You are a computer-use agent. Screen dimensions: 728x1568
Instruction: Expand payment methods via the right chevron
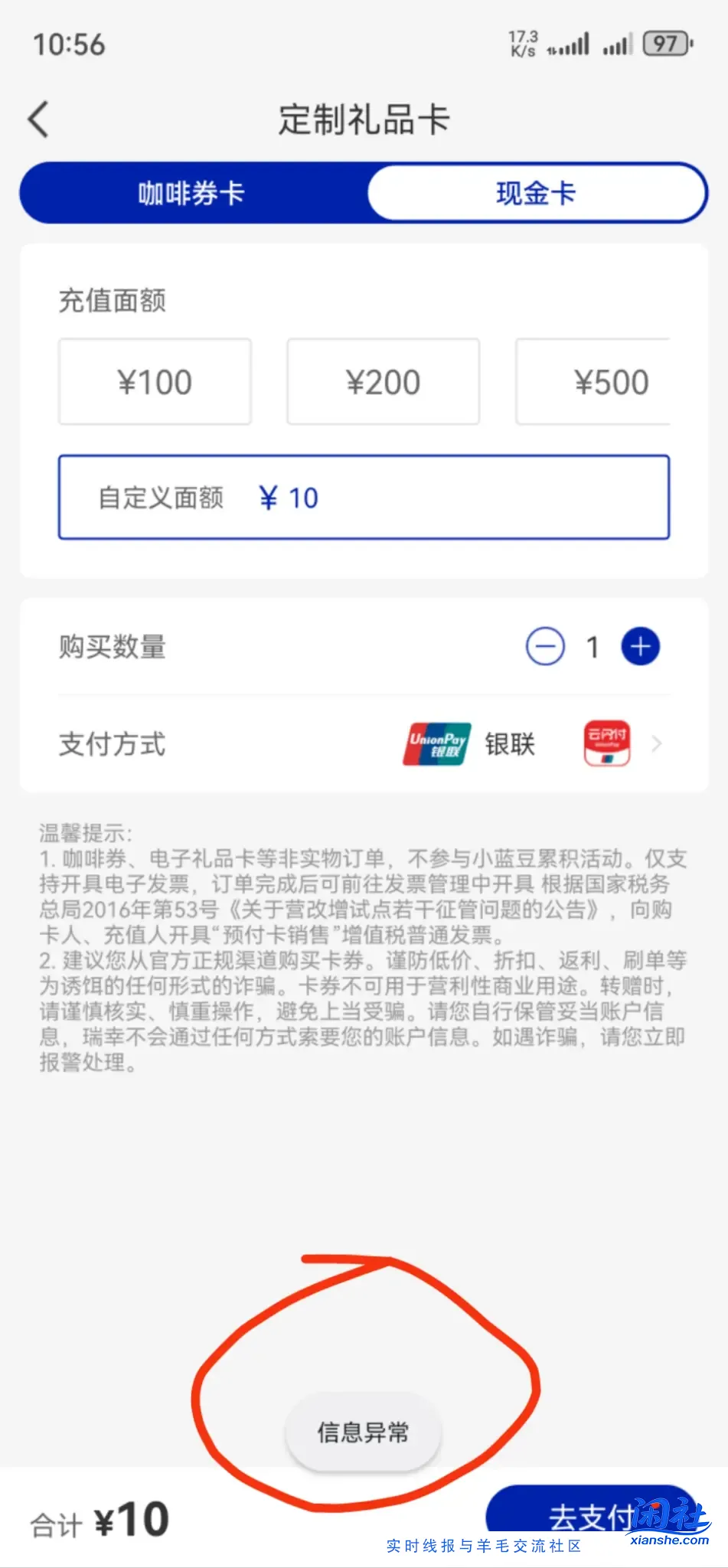coord(657,743)
